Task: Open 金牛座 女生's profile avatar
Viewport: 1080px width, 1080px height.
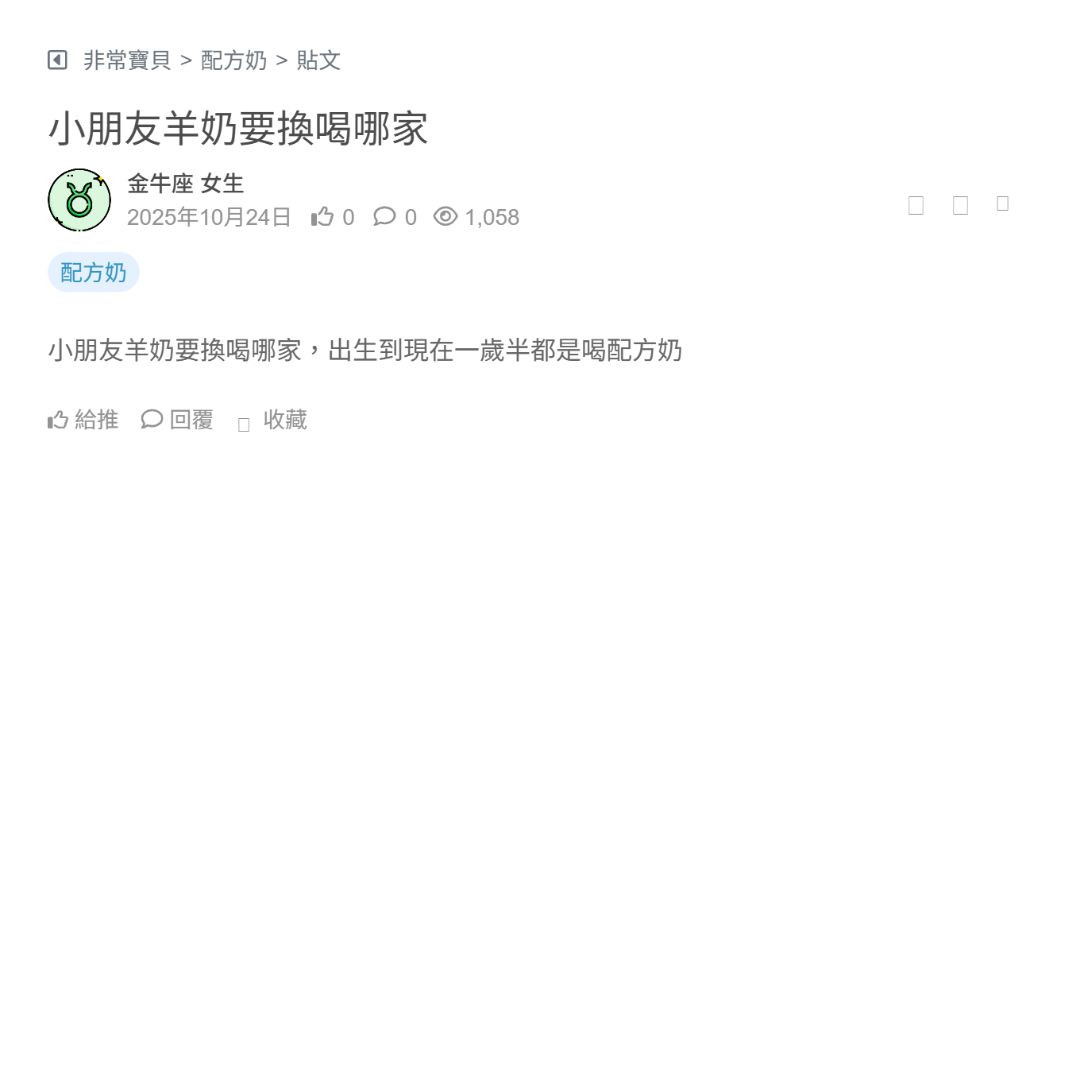Action: (x=79, y=200)
